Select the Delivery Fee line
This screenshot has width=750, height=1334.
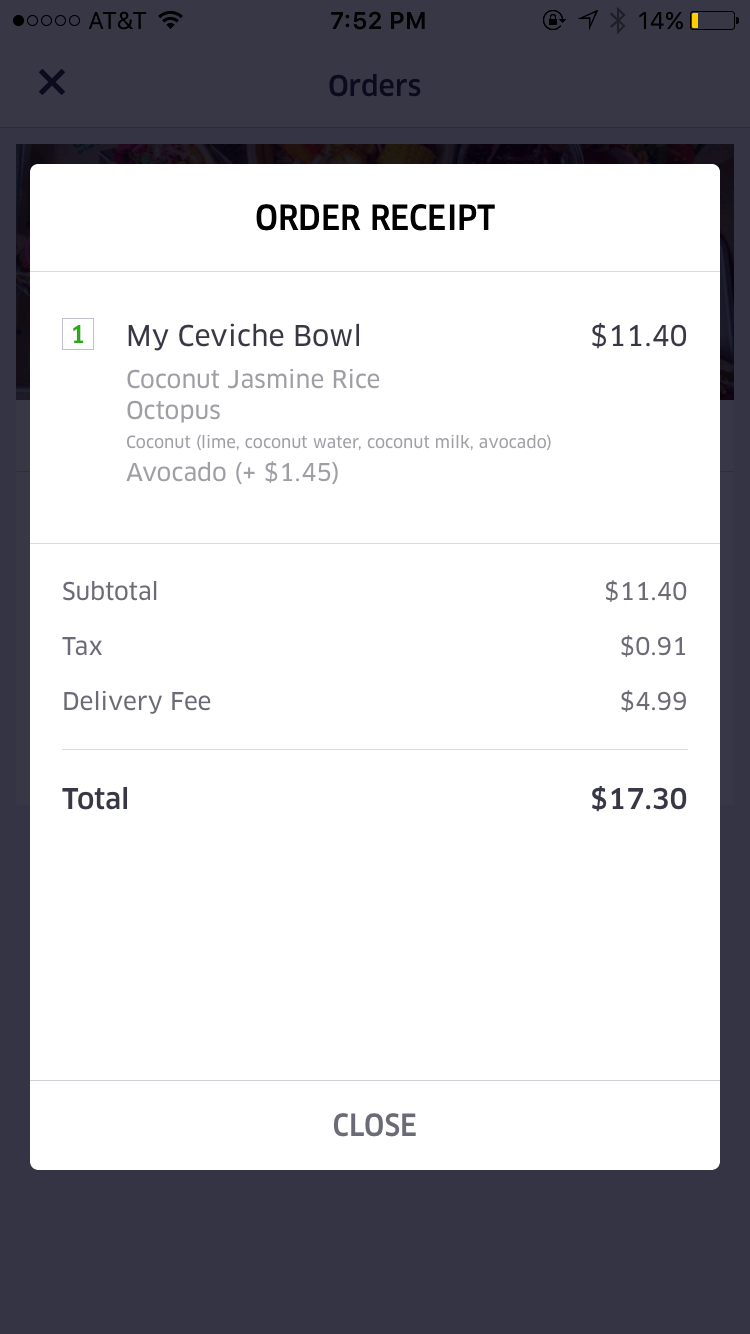pos(136,701)
